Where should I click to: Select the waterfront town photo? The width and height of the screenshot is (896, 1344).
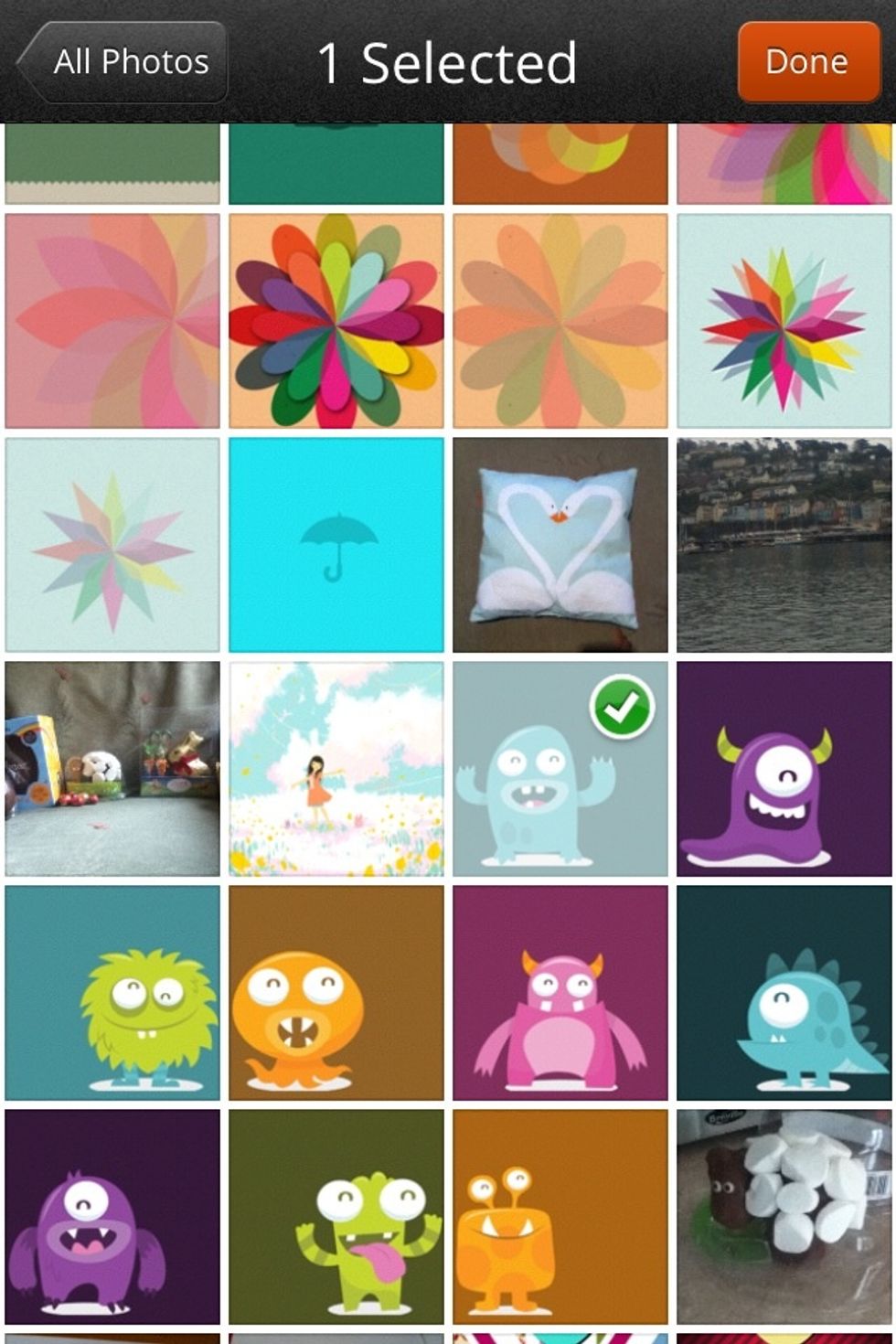point(784,545)
